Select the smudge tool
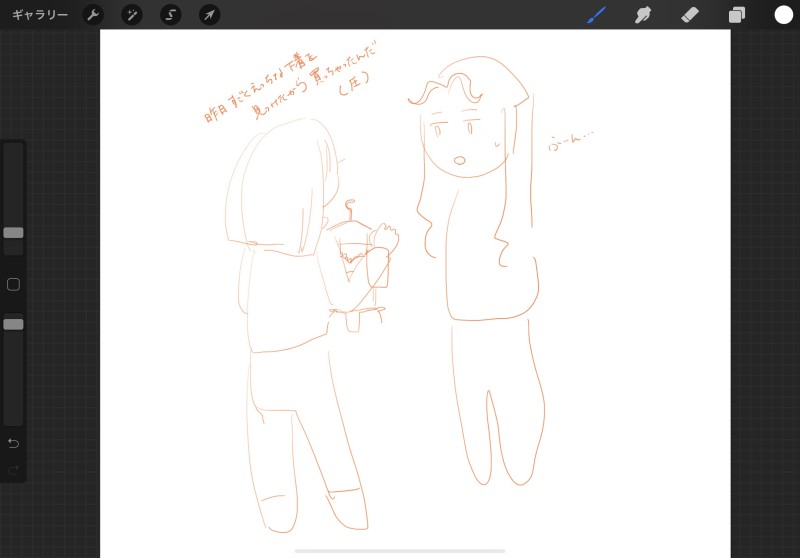 point(644,15)
